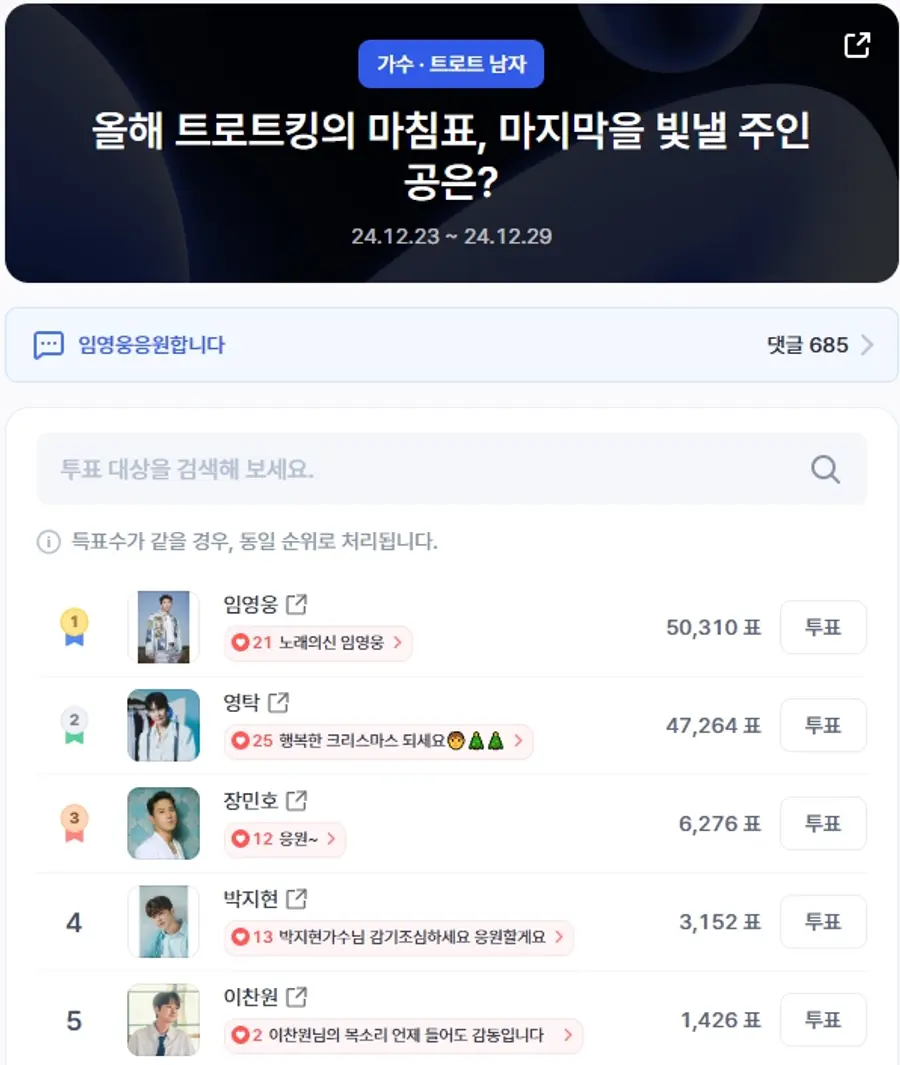900x1065 pixels.
Task: Vote for 임영웅
Action: pyautogui.click(x=823, y=627)
